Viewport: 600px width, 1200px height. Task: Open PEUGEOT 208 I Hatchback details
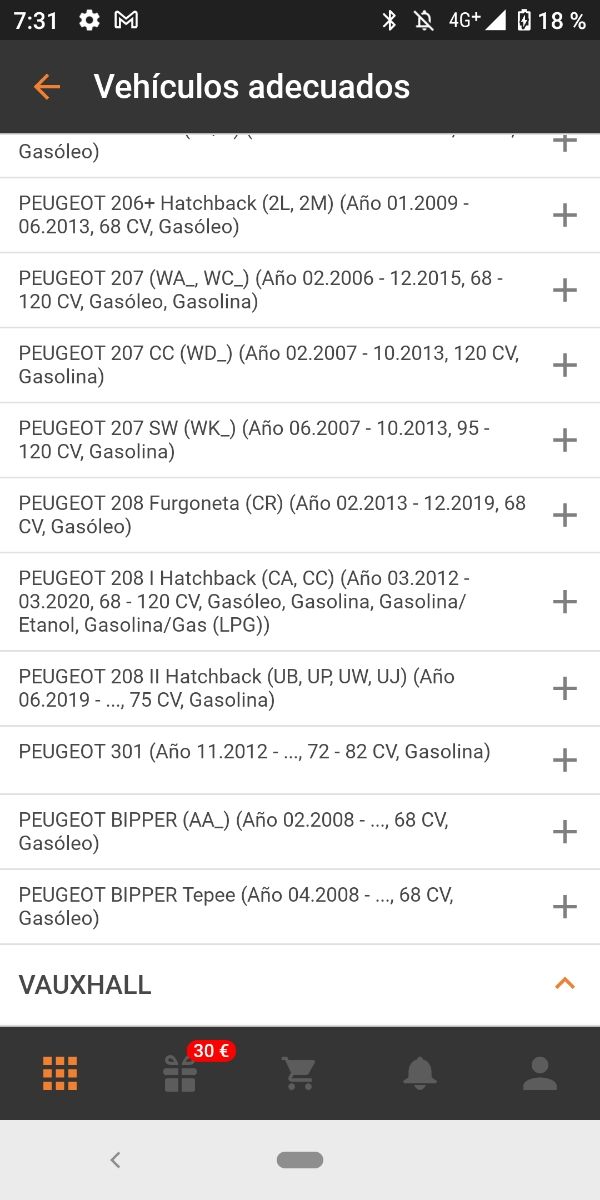click(565, 601)
